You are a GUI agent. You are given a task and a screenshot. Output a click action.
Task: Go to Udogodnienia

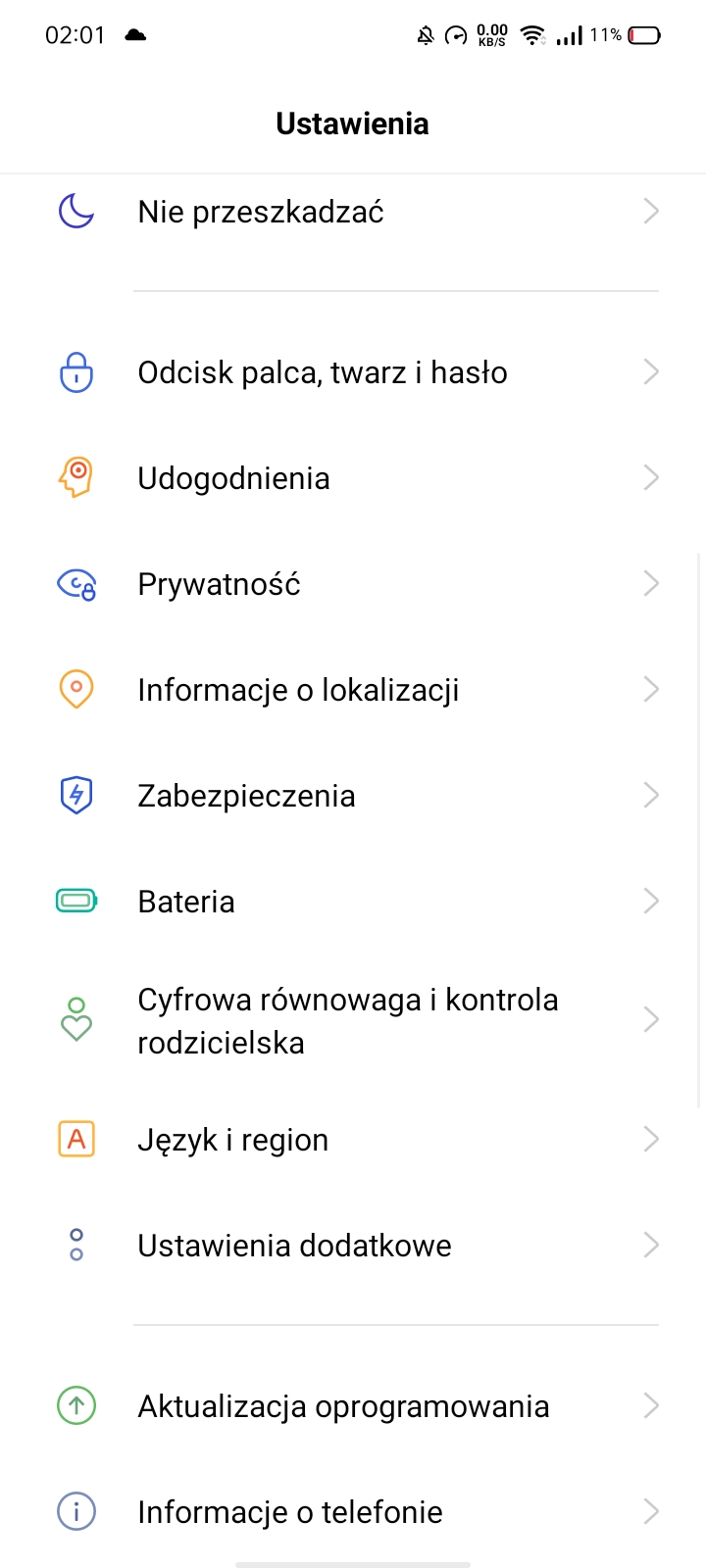(x=353, y=478)
